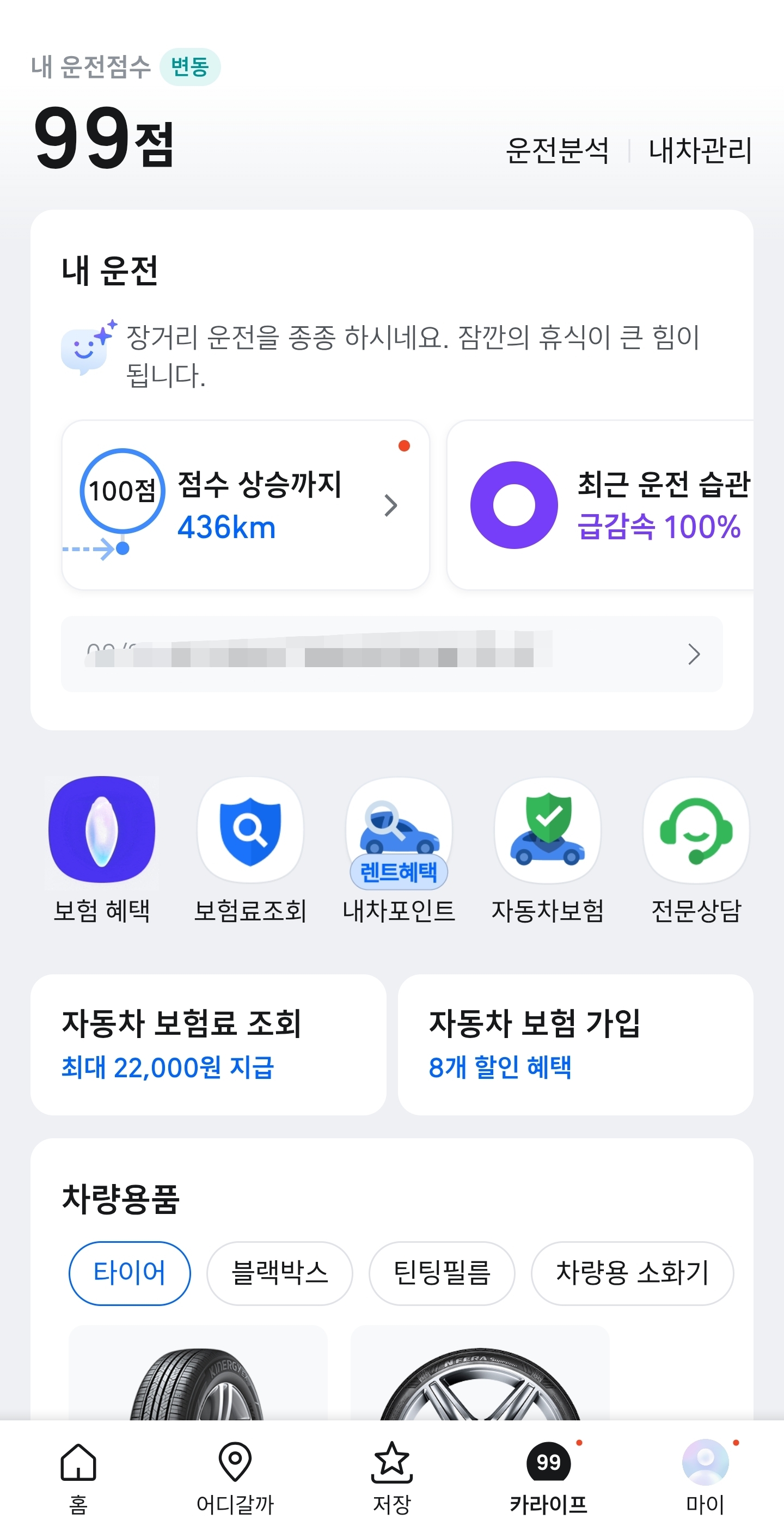Open 보험료조회 shortcut
This screenshot has width=784, height=1538.
250,850
